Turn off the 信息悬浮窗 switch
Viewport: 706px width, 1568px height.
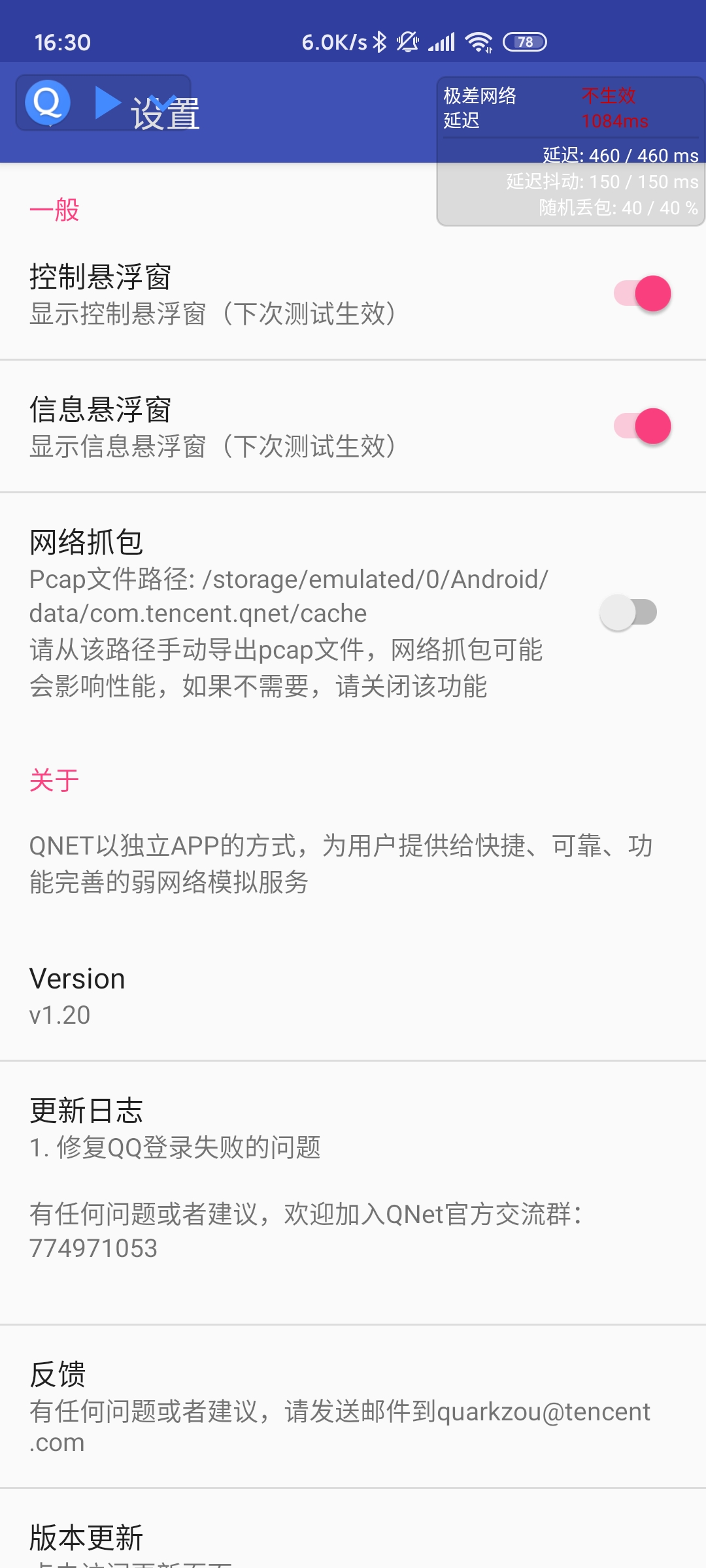click(642, 426)
